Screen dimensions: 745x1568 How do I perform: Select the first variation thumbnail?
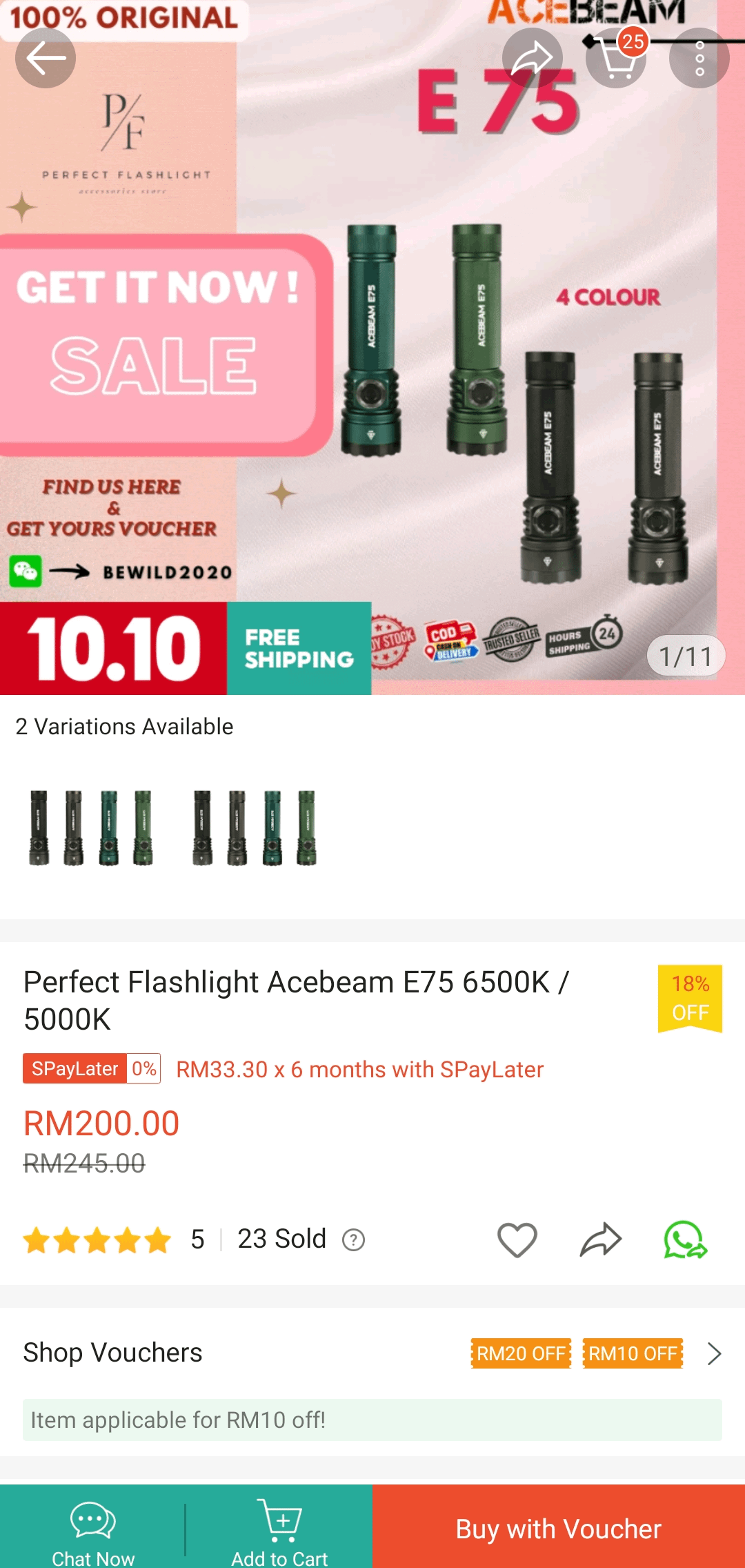click(91, 827)
